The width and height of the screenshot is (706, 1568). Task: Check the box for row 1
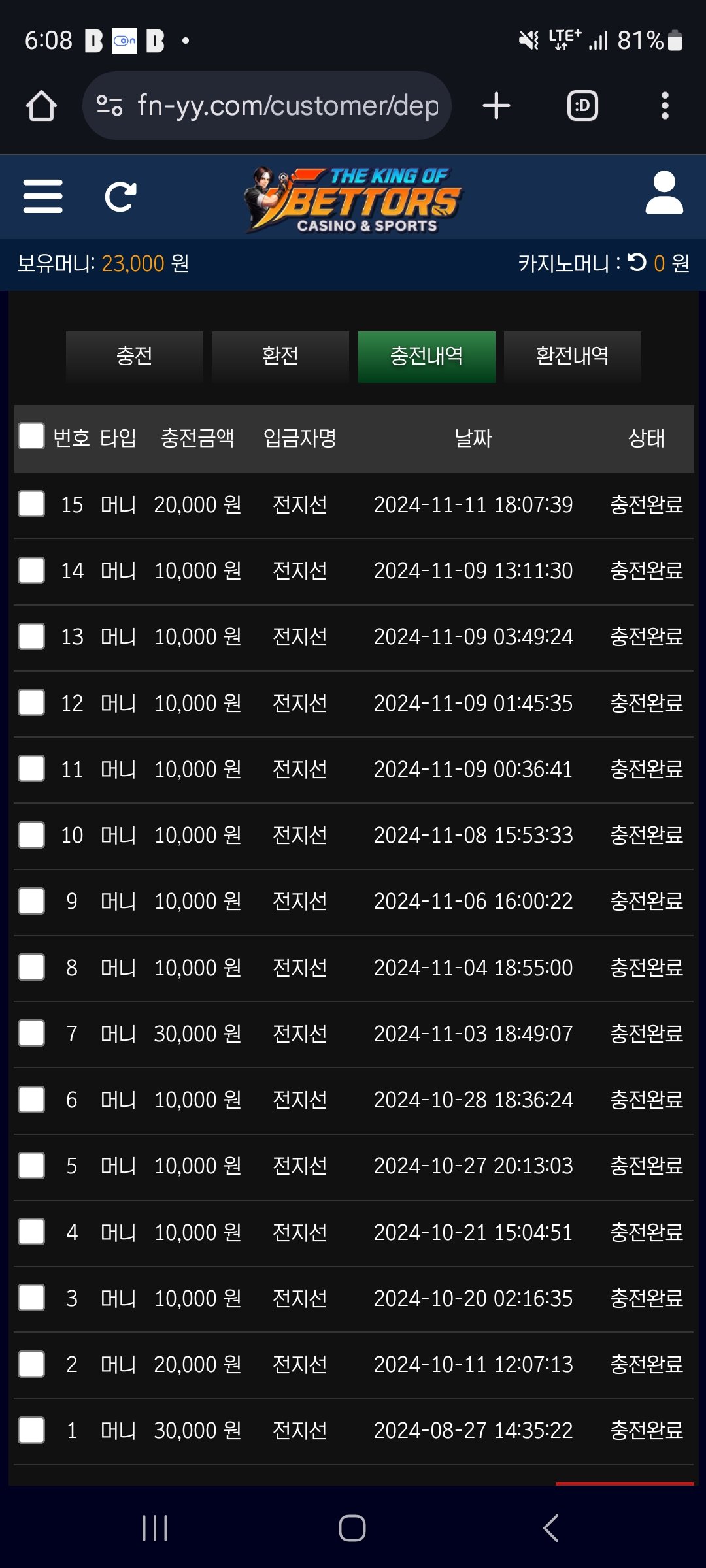[31, 1430]
